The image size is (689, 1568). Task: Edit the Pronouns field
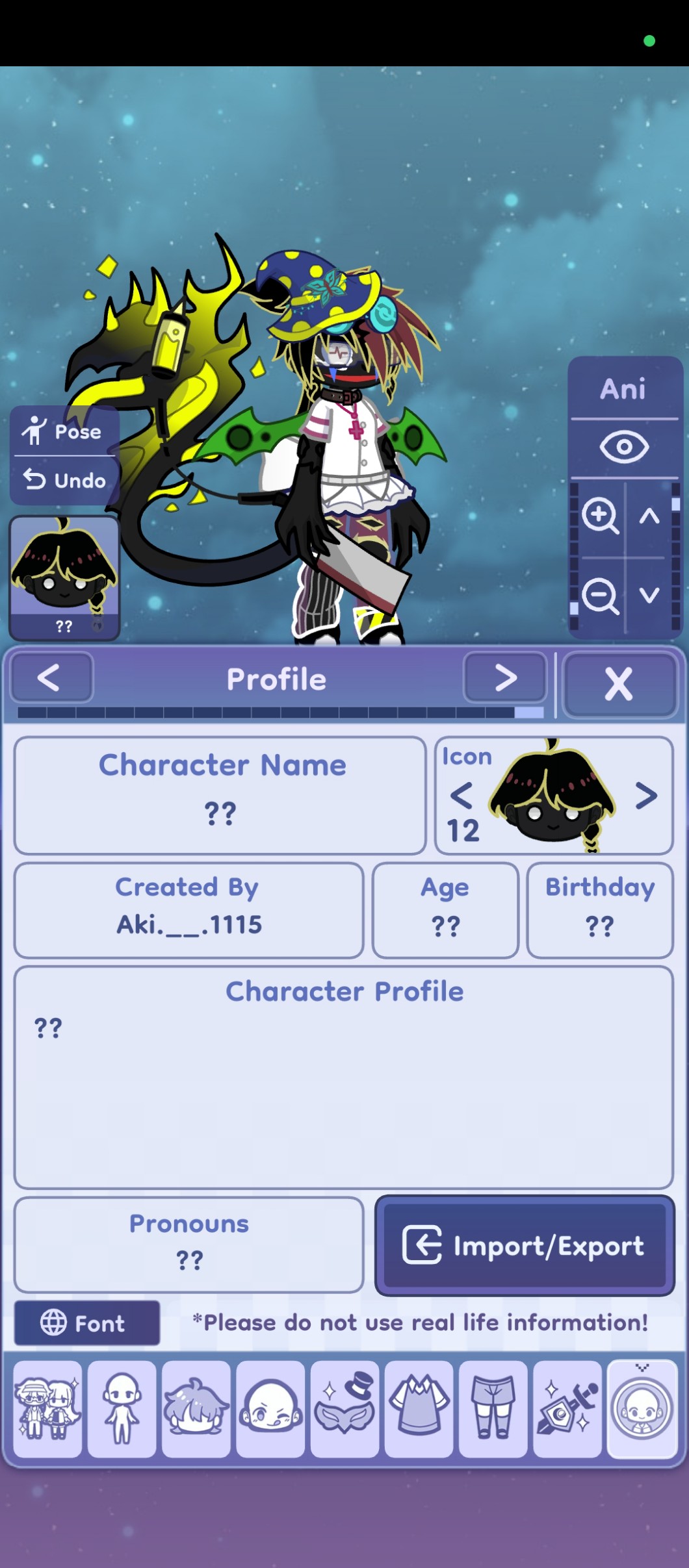coord(188,1245)
